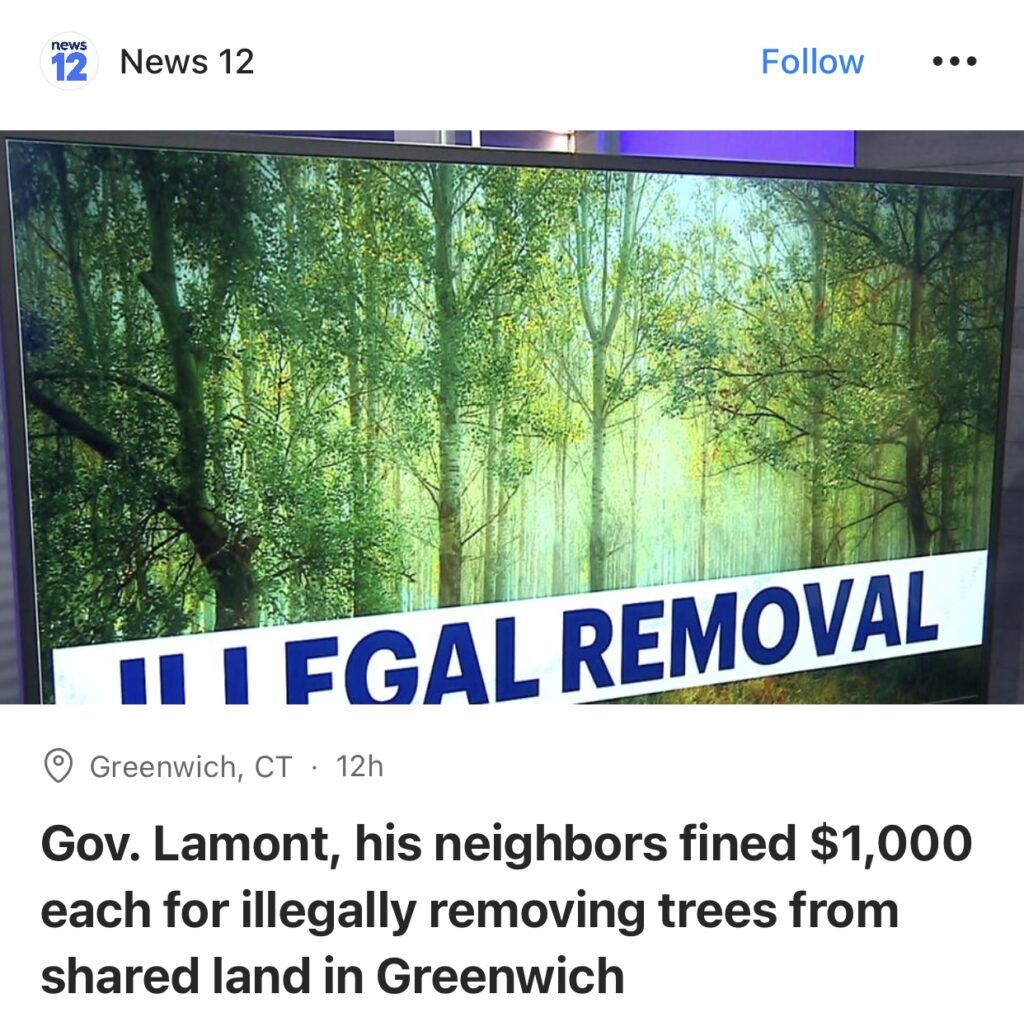Read the Gov. Lamont tree fine article
This screenshot has width=1024, height=1022.
(x=506, y=909)
